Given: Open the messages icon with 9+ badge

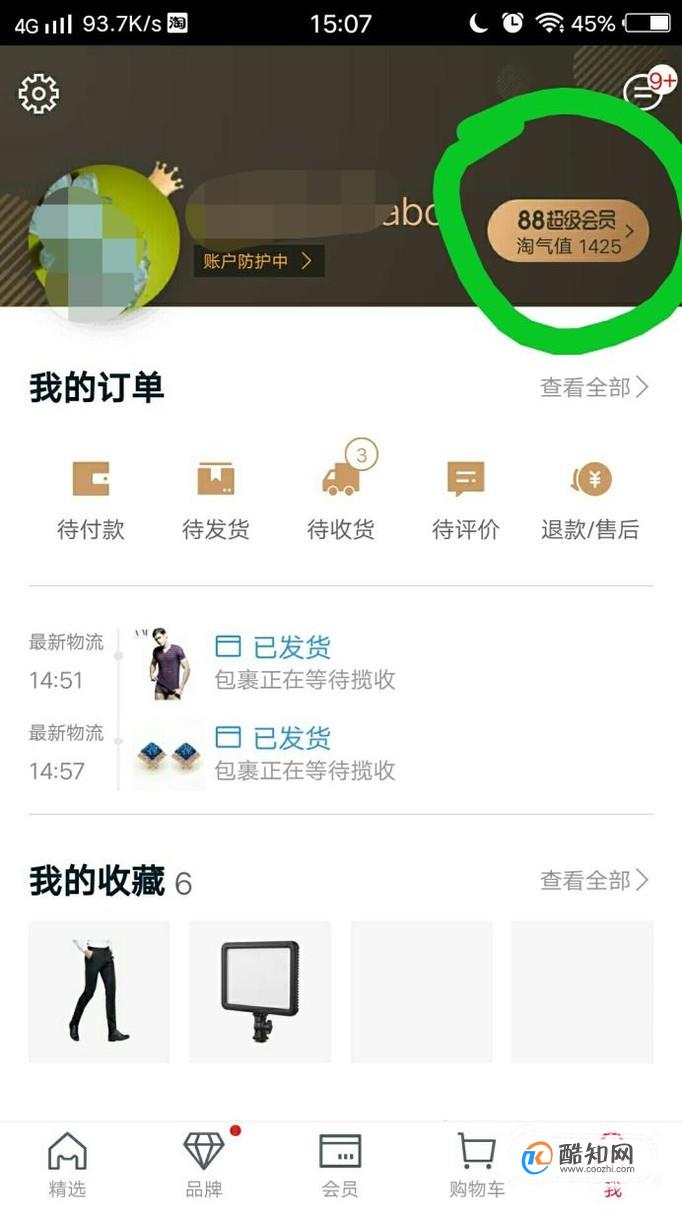Looking at the screenshot, I should point(642,92).
